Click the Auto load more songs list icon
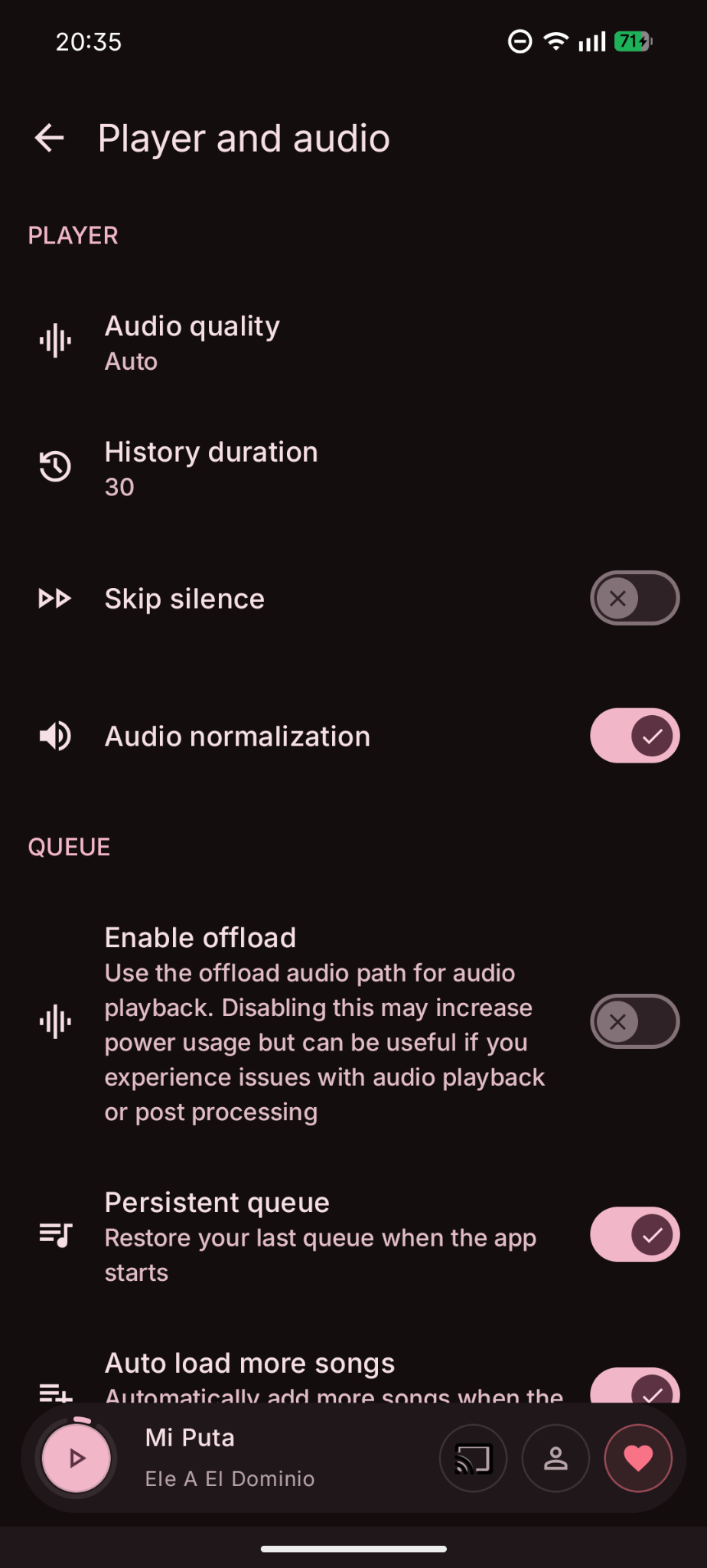 pos(54,1393)
